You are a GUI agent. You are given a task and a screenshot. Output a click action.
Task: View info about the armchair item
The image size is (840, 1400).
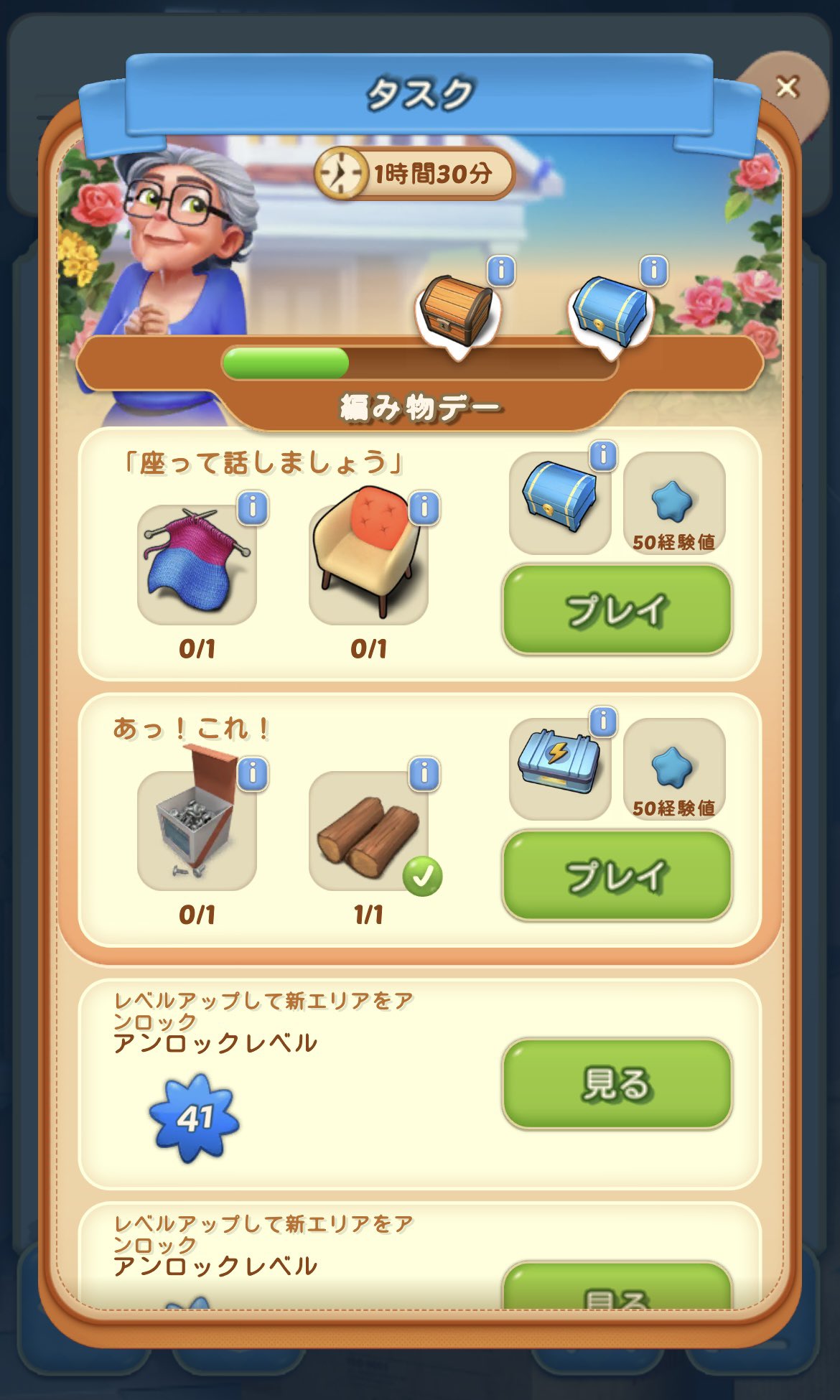tap(424, 508)
